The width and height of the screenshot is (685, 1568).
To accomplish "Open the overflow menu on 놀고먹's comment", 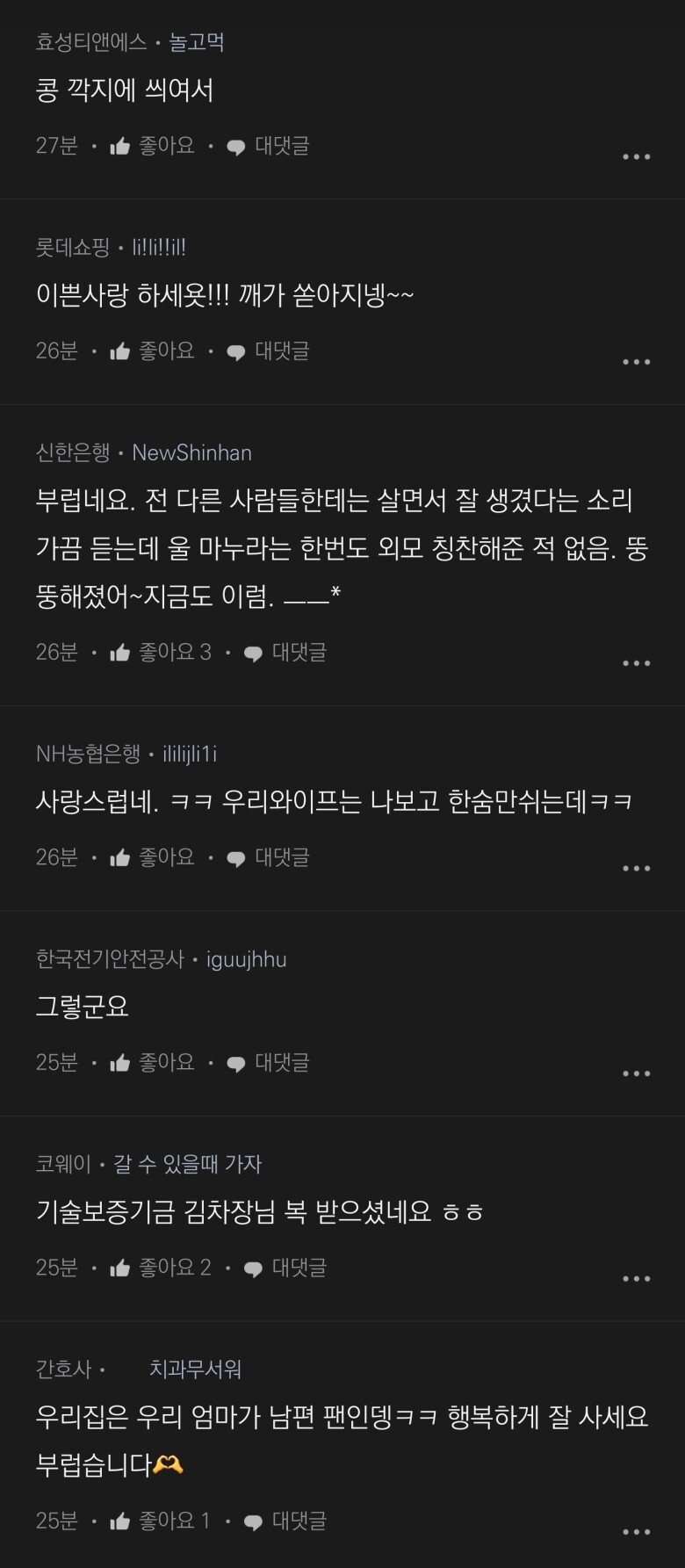I will click(636, 156).
